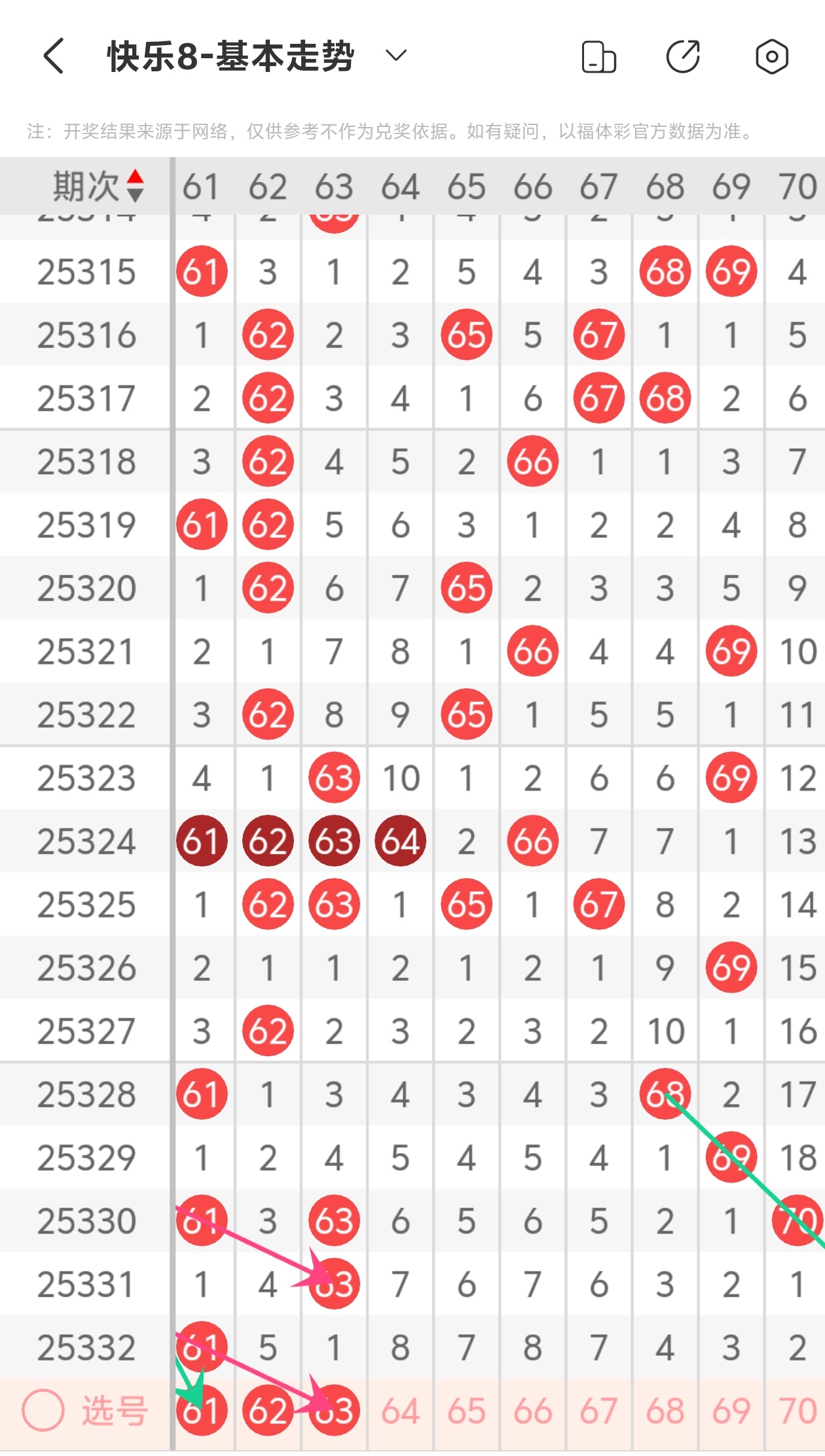Pick number 66 in the 选号 row
The height and width of the screenshot is (1456, 825).
[532, 1411]
